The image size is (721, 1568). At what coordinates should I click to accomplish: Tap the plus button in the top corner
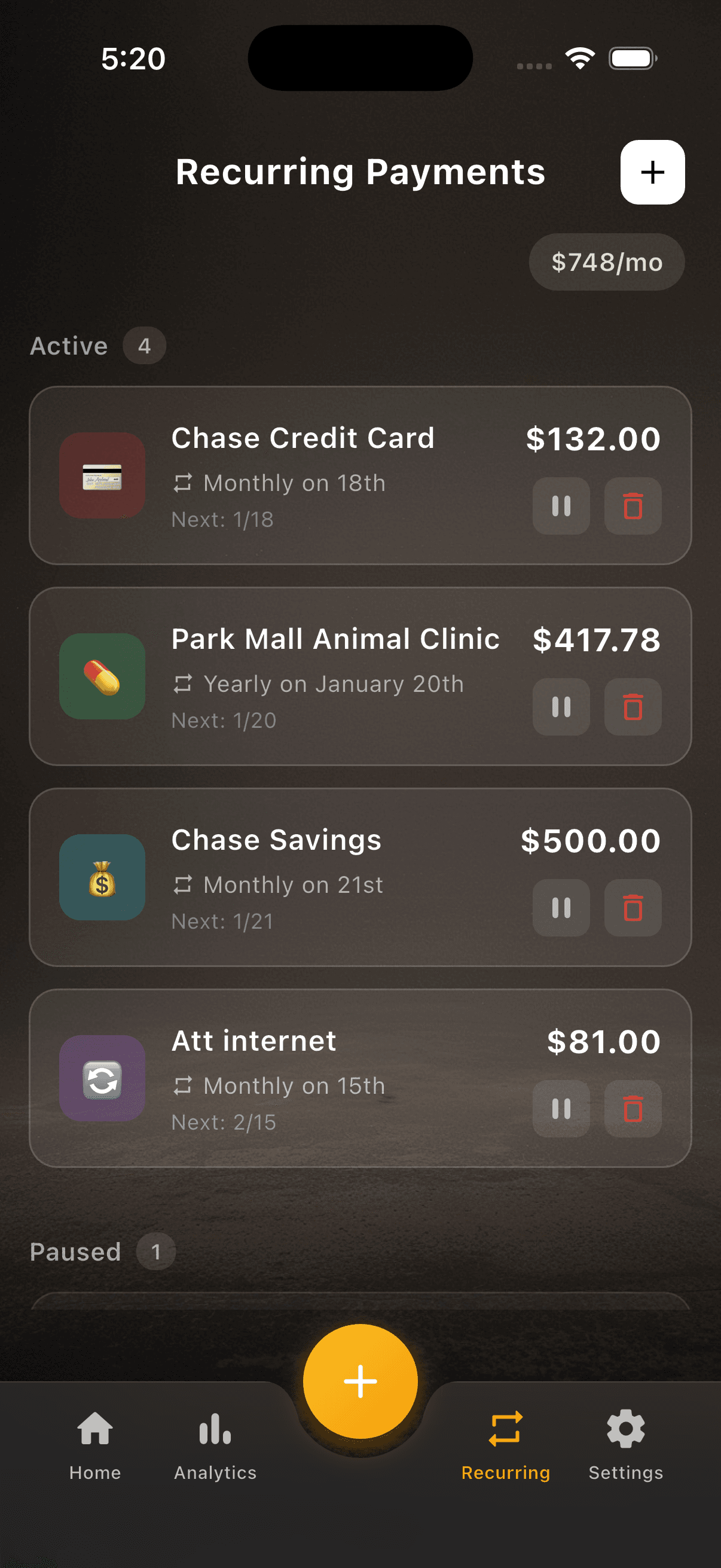[652, 172]
